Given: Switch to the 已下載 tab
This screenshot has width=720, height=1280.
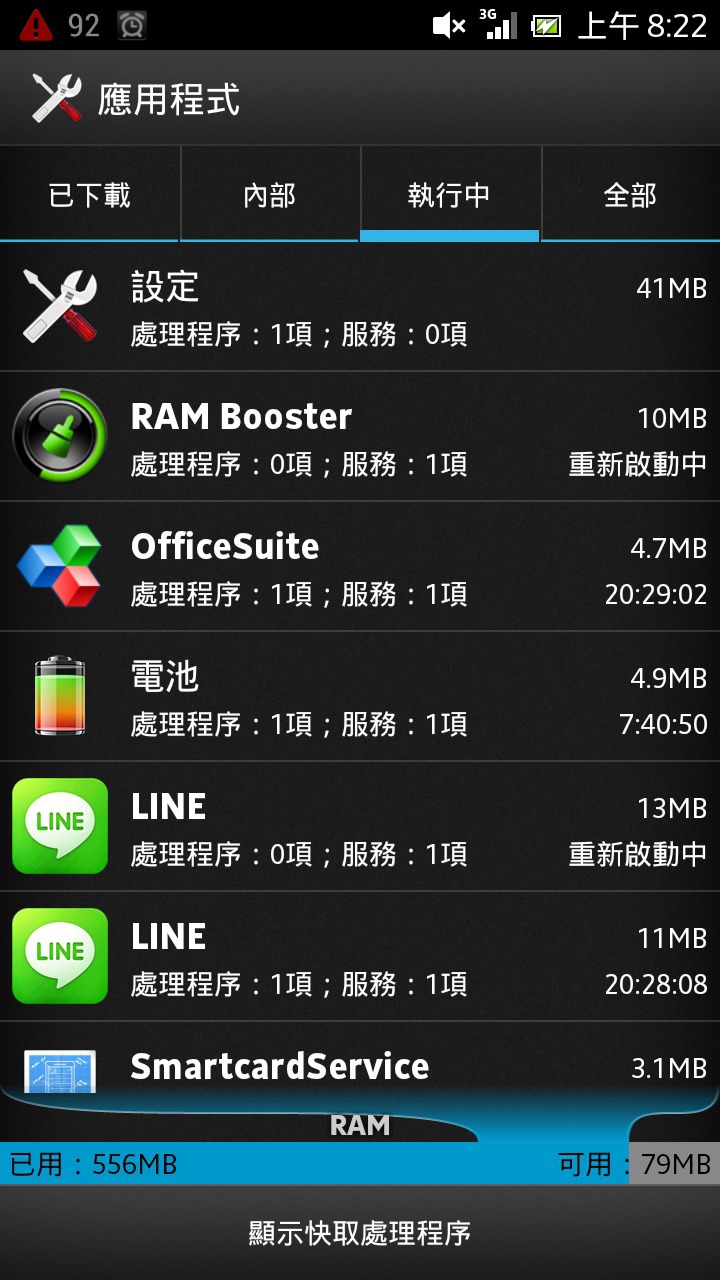Looking at the screenshot, I should pyautogui.click(x=90, y=195).
